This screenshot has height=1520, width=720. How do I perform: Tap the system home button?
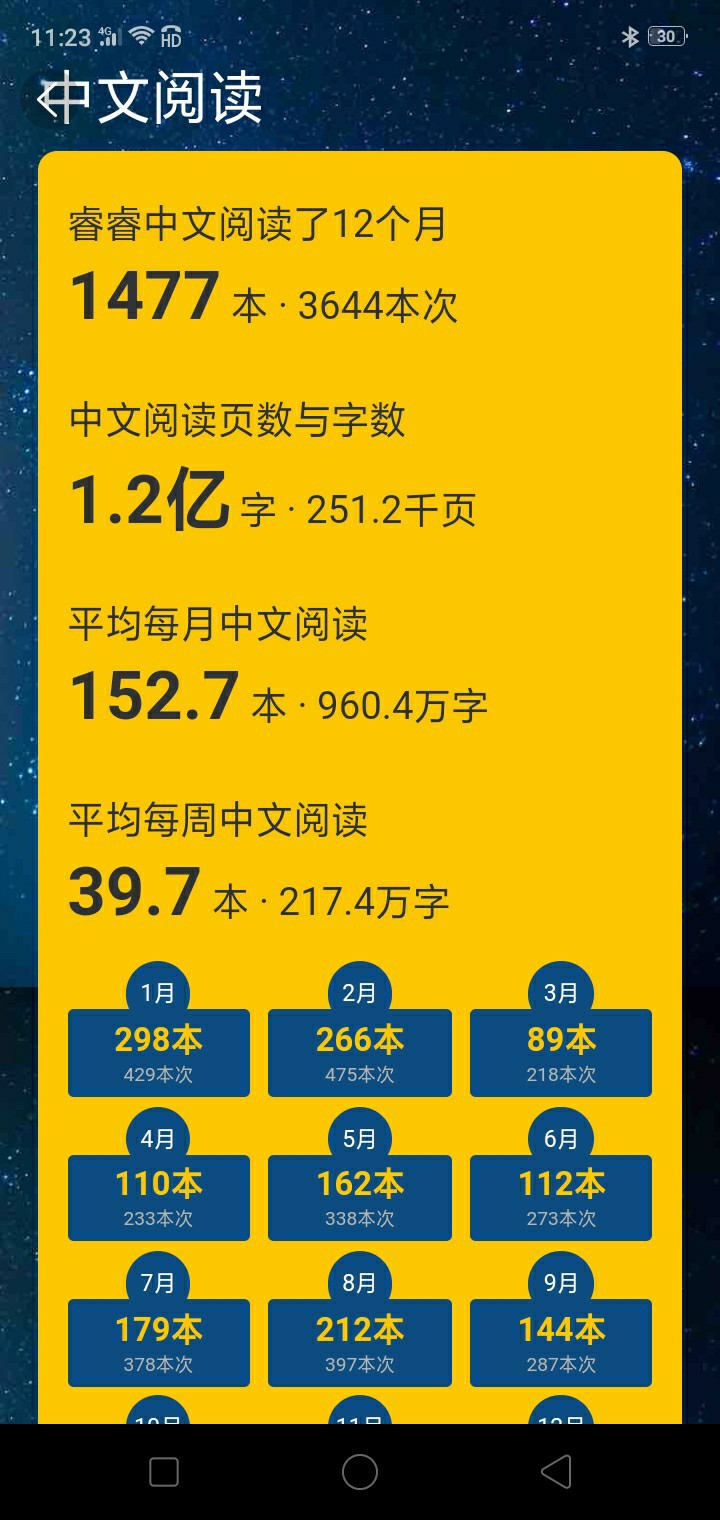tap(360, 1472)
